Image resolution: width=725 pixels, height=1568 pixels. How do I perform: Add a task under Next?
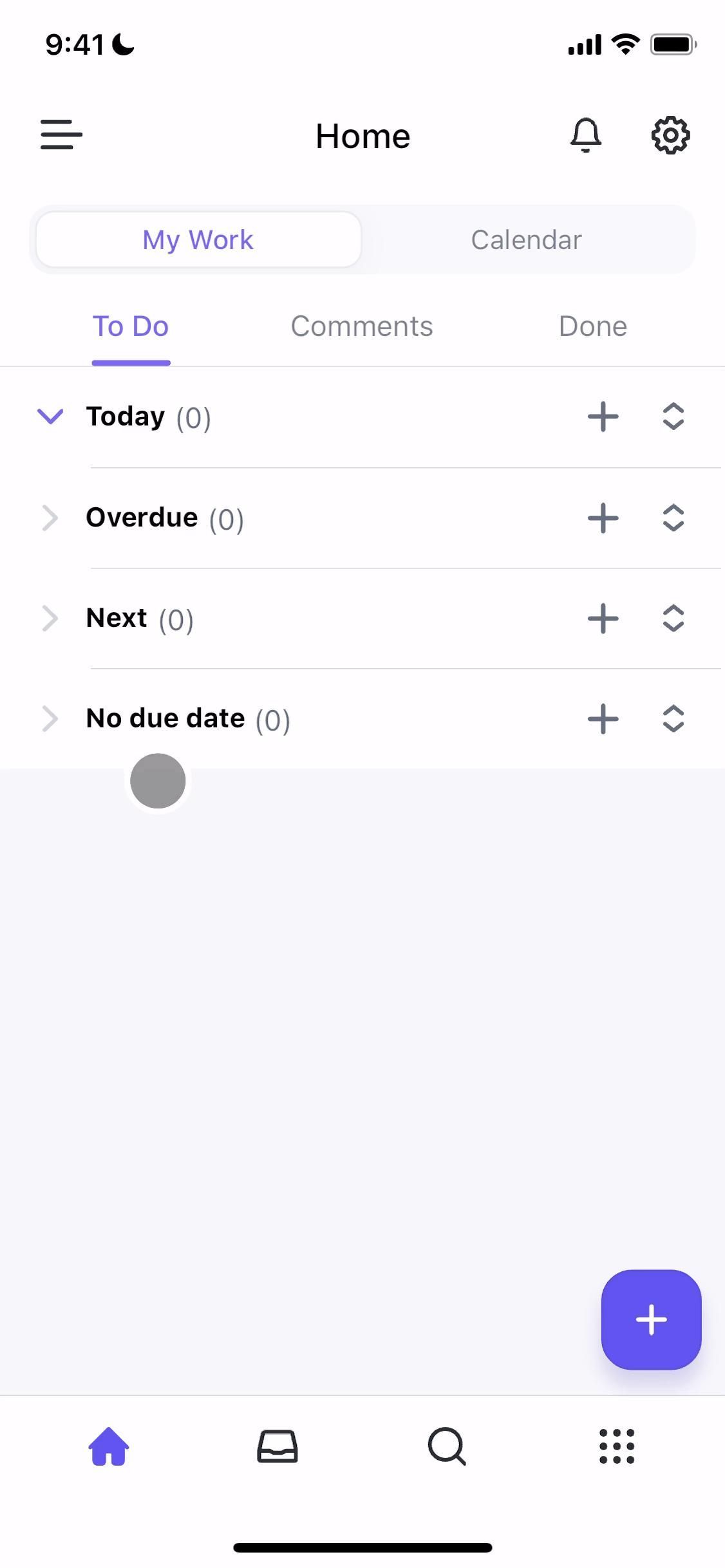(x=603, y=618)
